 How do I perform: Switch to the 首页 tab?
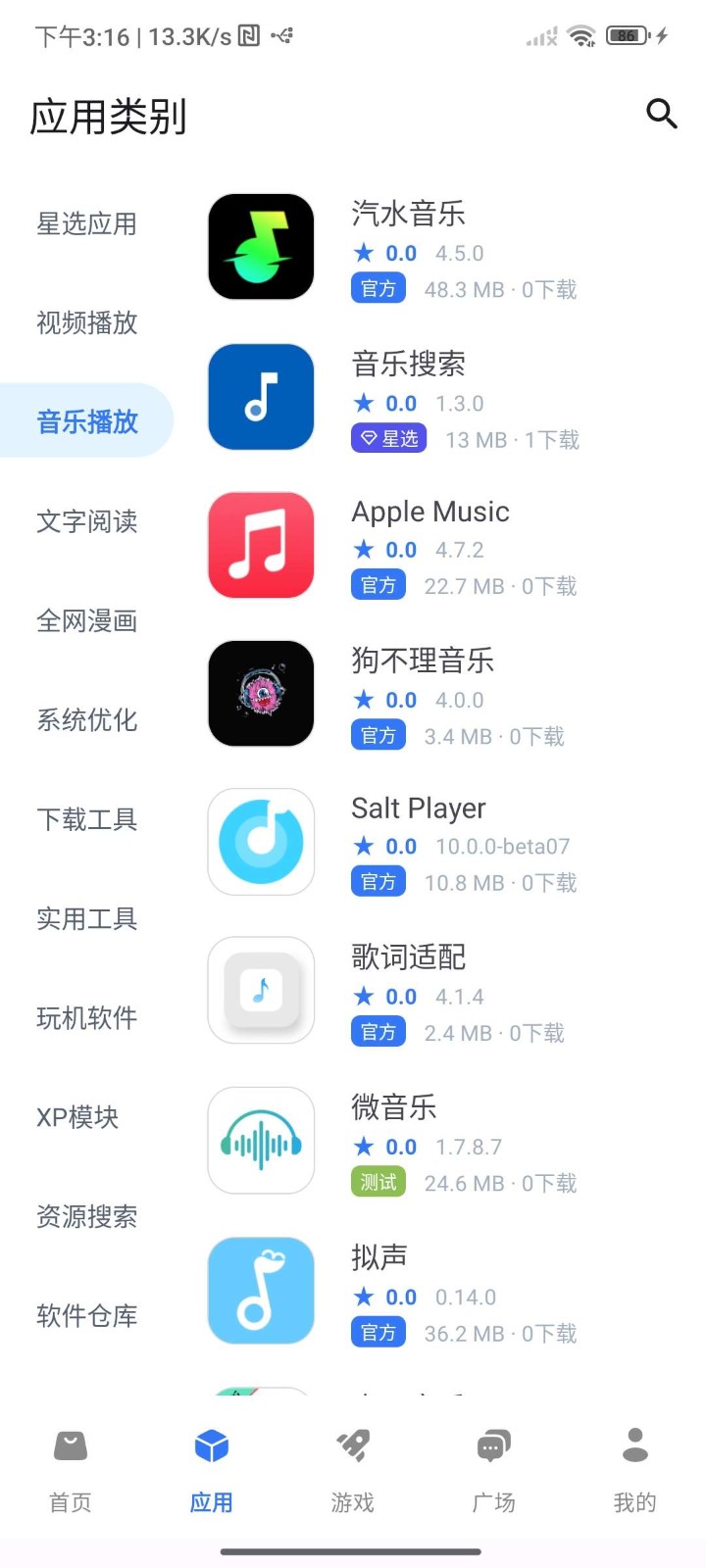pyautogui.click(x=71, y=1469)
